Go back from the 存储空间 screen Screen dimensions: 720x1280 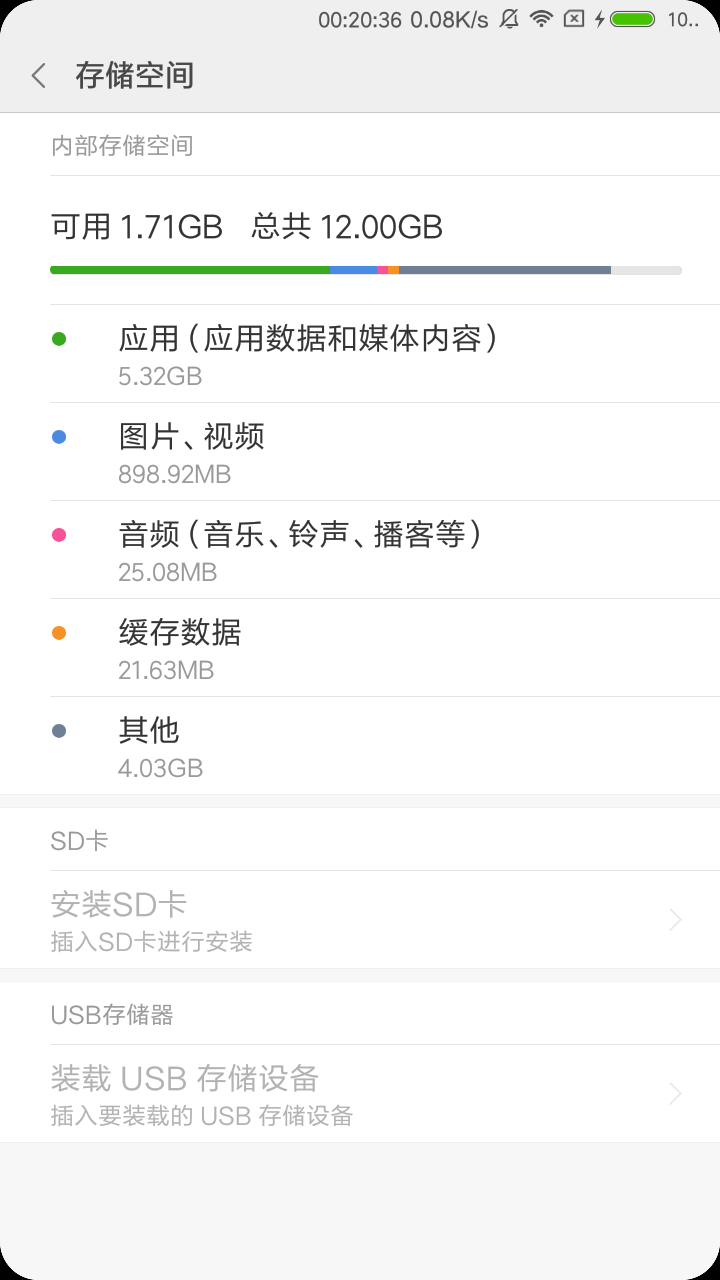[x=39, y=76]
